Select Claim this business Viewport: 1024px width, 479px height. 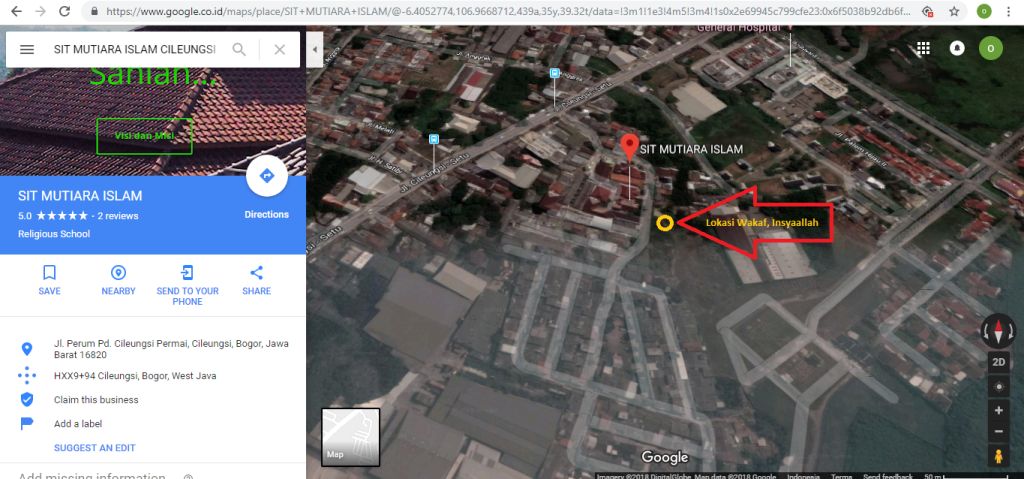[x=96, y=400]
